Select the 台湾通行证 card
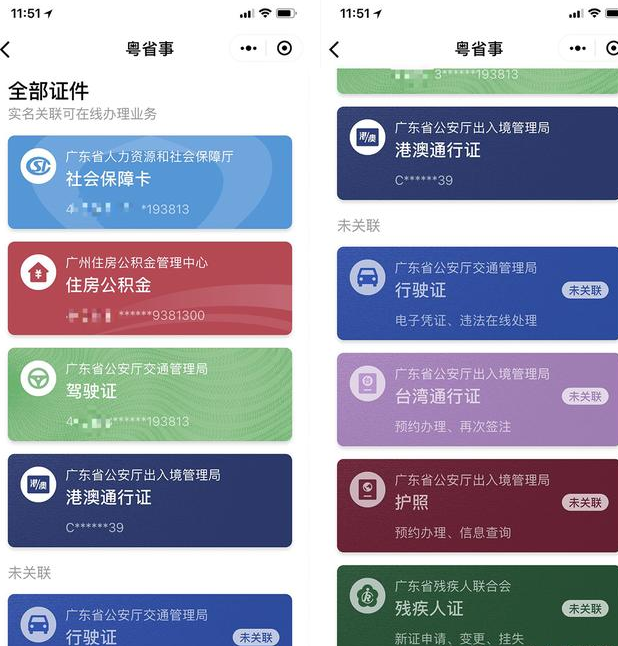The width and height of the screenshot is (618, 646). [x=477, y=399]
